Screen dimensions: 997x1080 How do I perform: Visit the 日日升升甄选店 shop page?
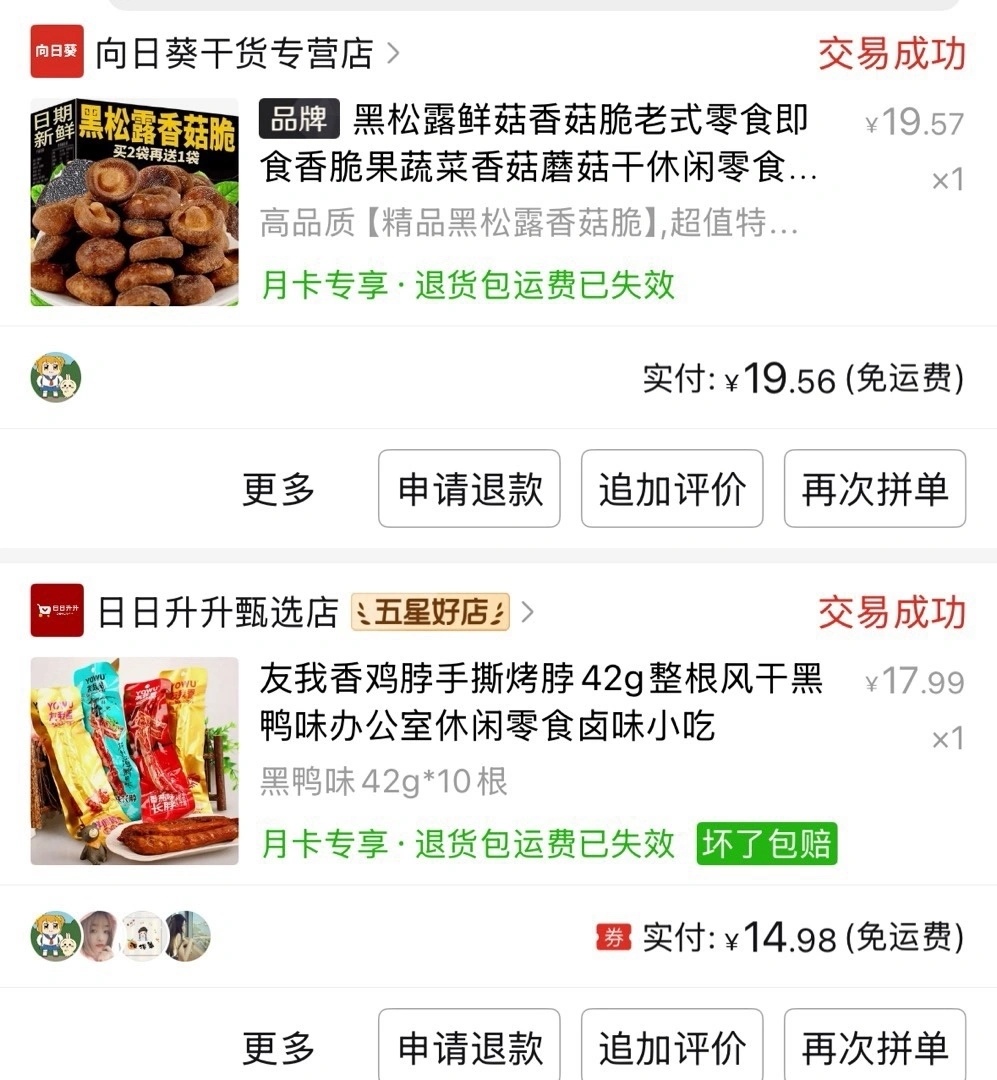[x=217, y=611]
